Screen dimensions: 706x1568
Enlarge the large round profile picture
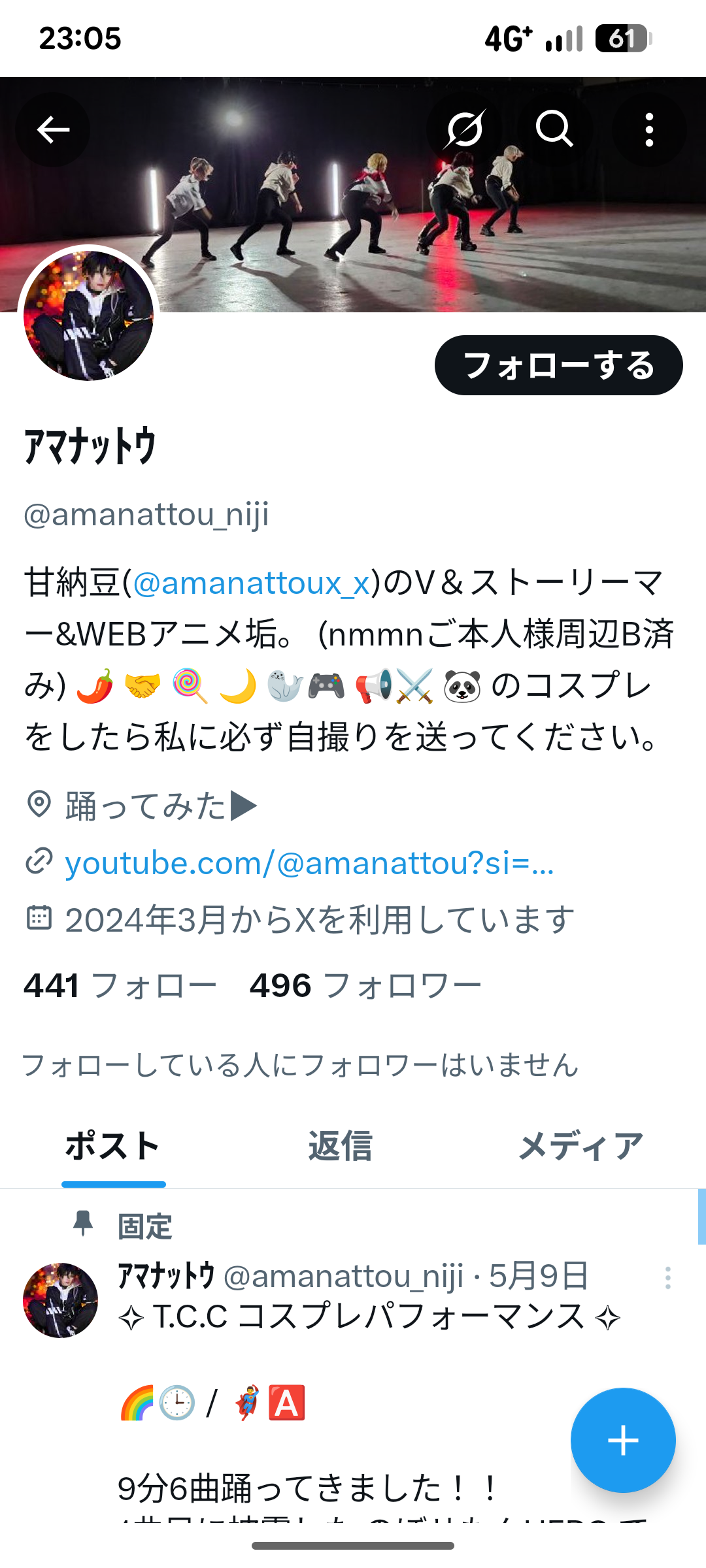click(89, 316)
